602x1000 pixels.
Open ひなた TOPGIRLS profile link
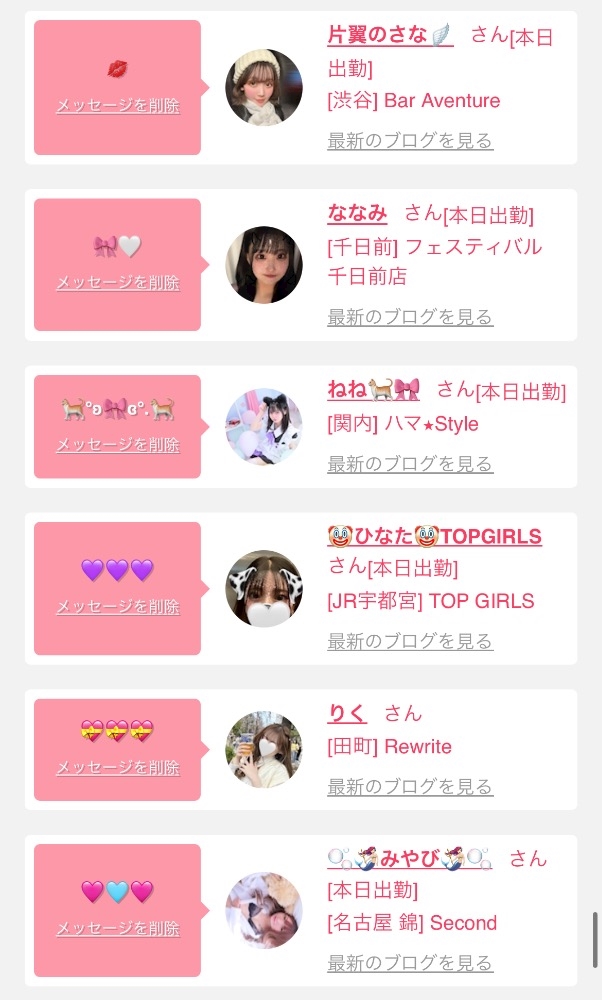click(x=434, y=537)
